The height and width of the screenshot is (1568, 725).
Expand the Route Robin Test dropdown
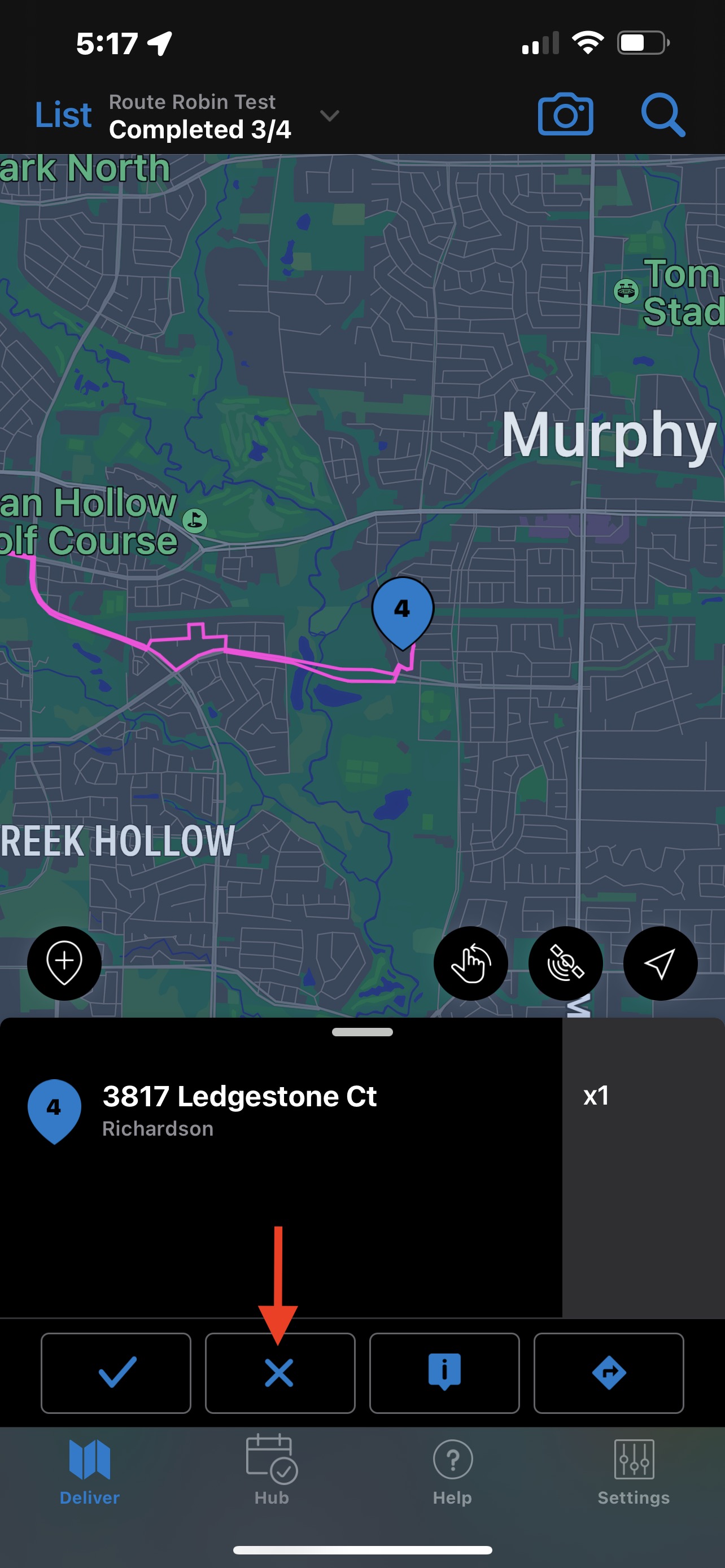tap(329, 116)
